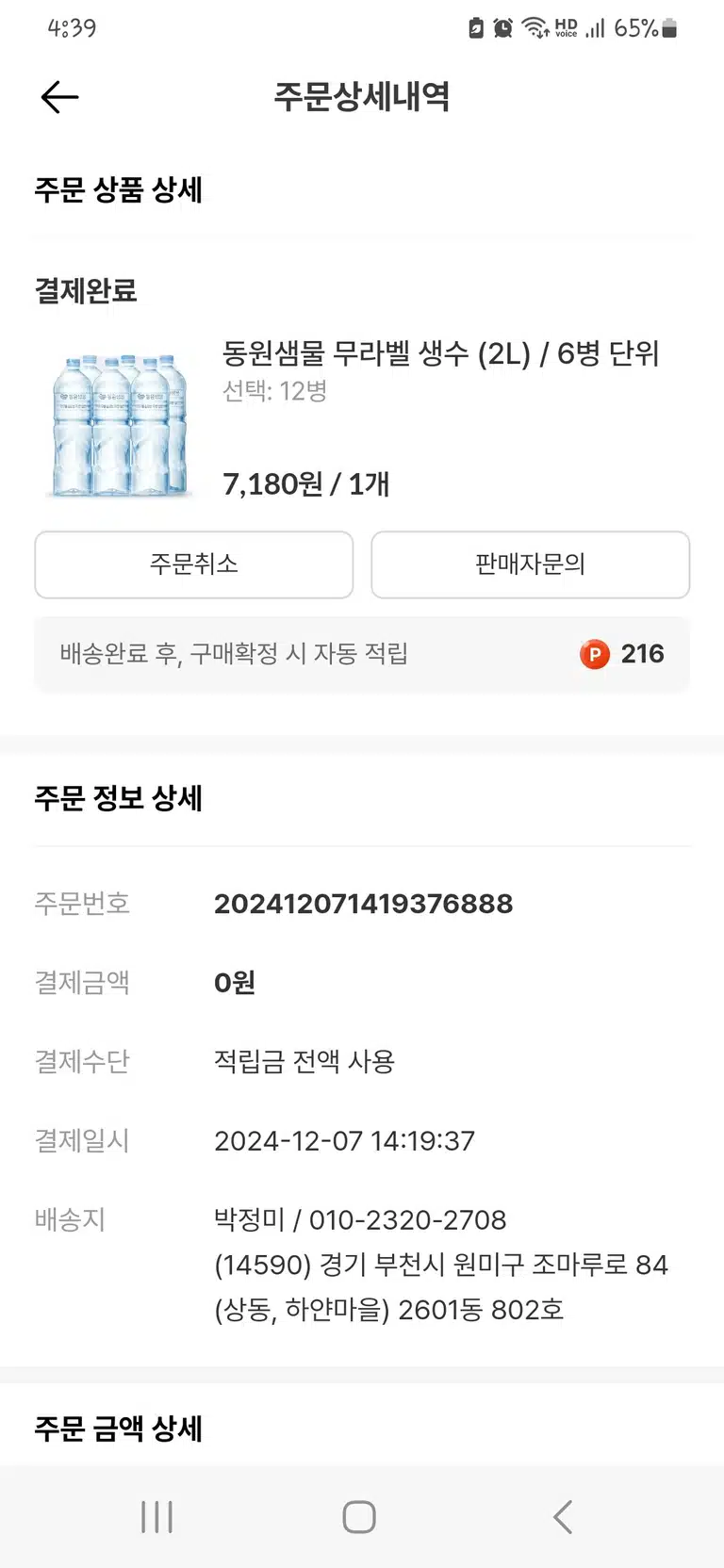Go back using the top-left arrow
This screenshot has width=724, height=1568.
(x=59, y=97)
